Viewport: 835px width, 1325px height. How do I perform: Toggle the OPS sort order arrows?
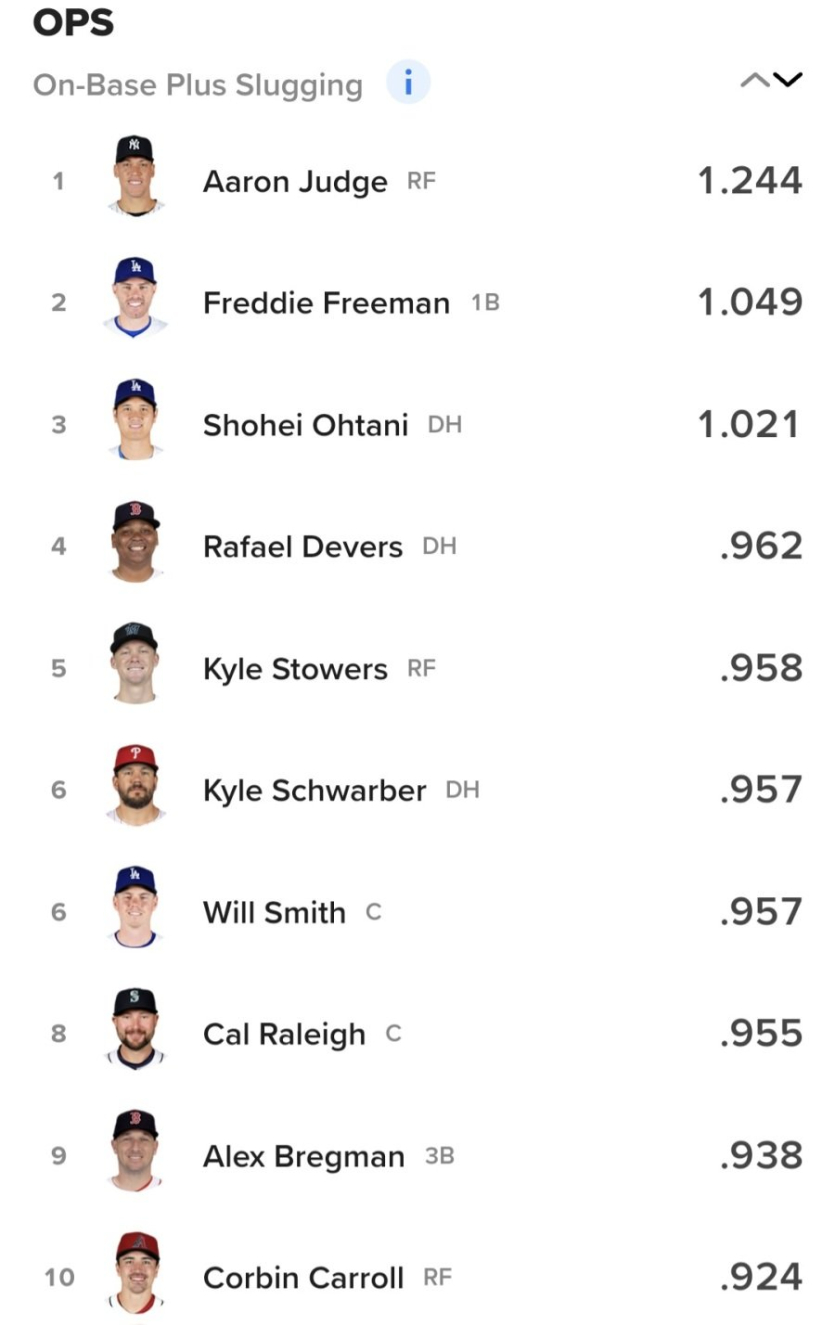771,81
